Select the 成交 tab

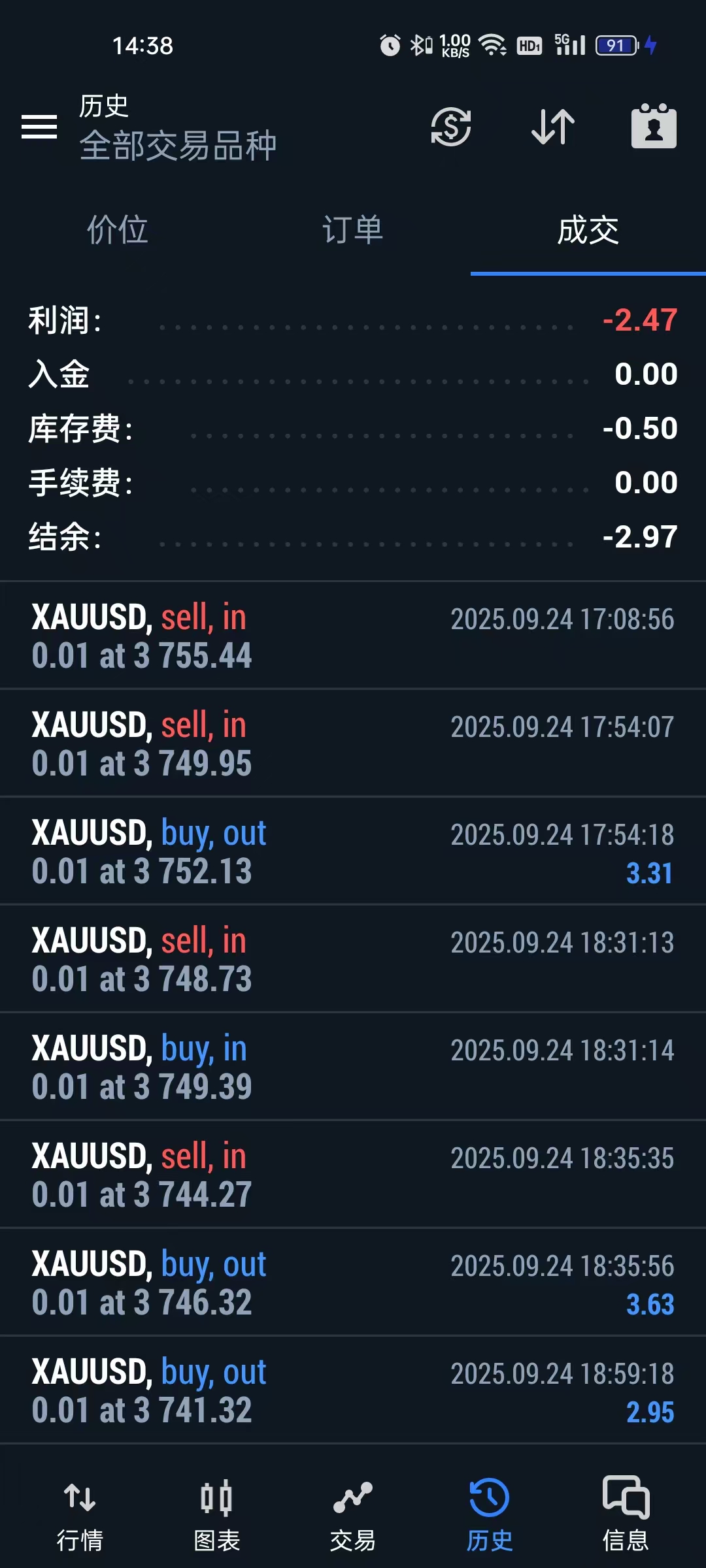tap(588, 230)
